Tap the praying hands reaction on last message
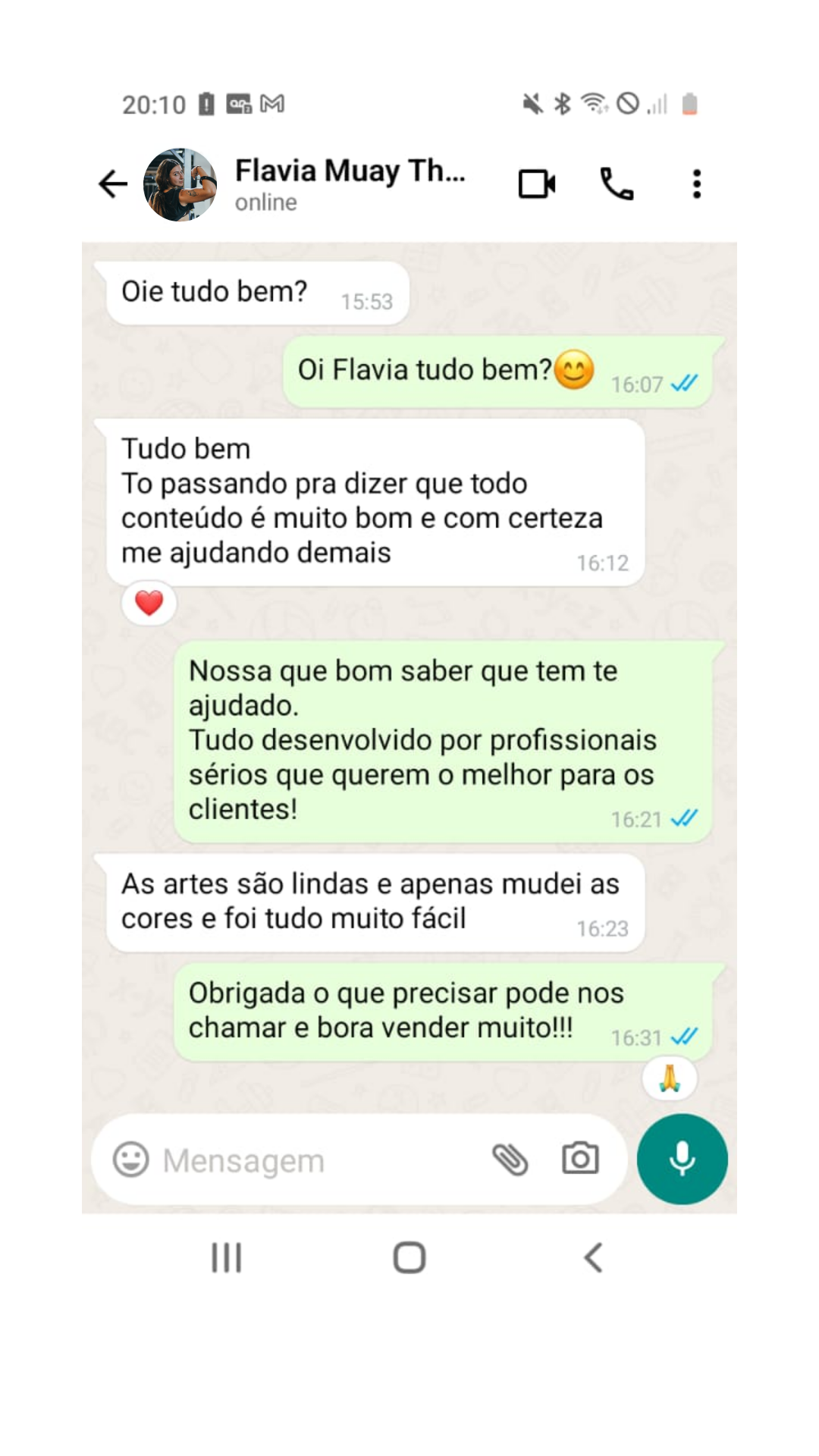This screenshot has width=819, height=1456. pyautogui.click(x=669, y=1078)
